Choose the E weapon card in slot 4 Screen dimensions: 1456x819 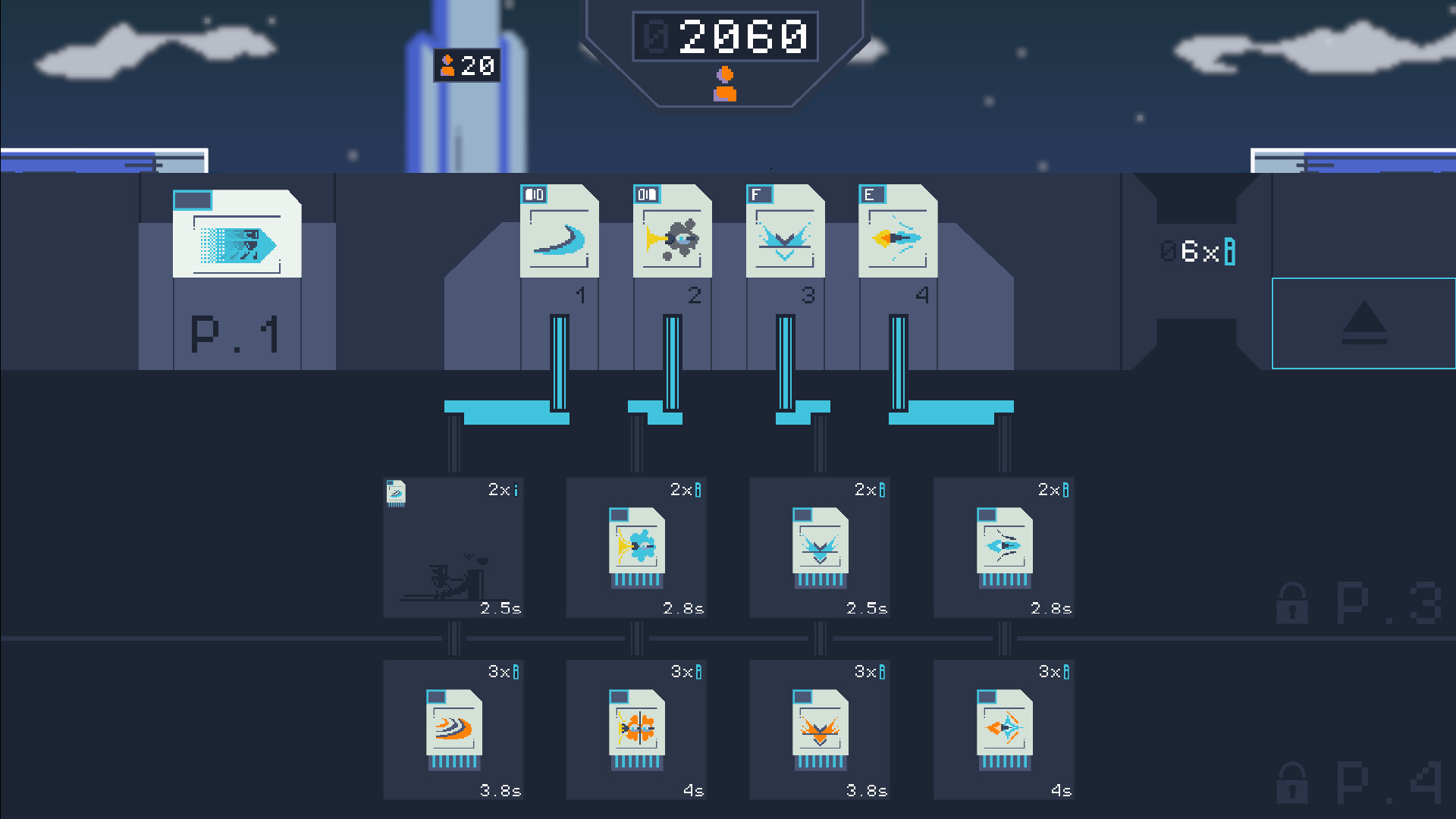click(898, 232)
